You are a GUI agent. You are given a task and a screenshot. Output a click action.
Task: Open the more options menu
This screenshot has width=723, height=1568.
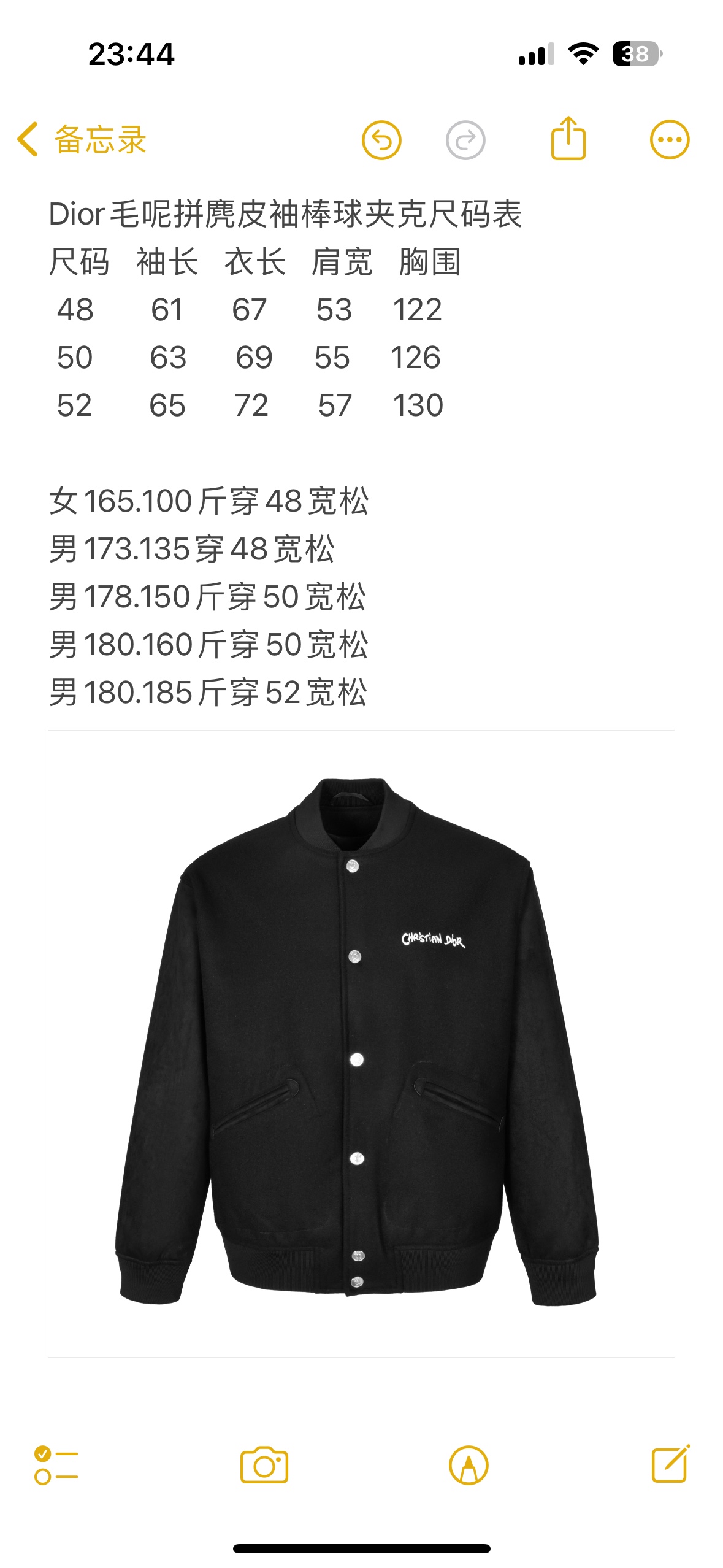point(669,140)
